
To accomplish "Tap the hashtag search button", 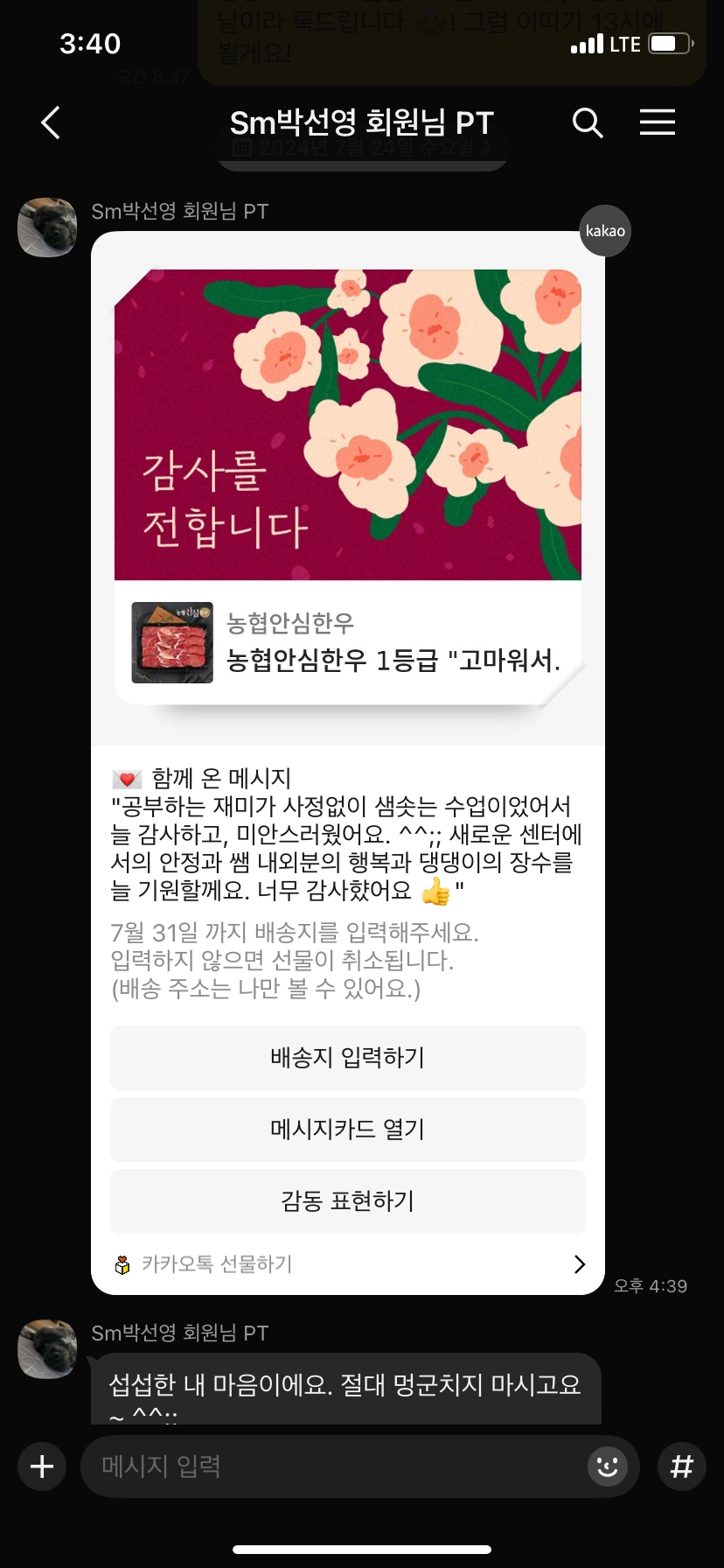I will point(681,1466).
